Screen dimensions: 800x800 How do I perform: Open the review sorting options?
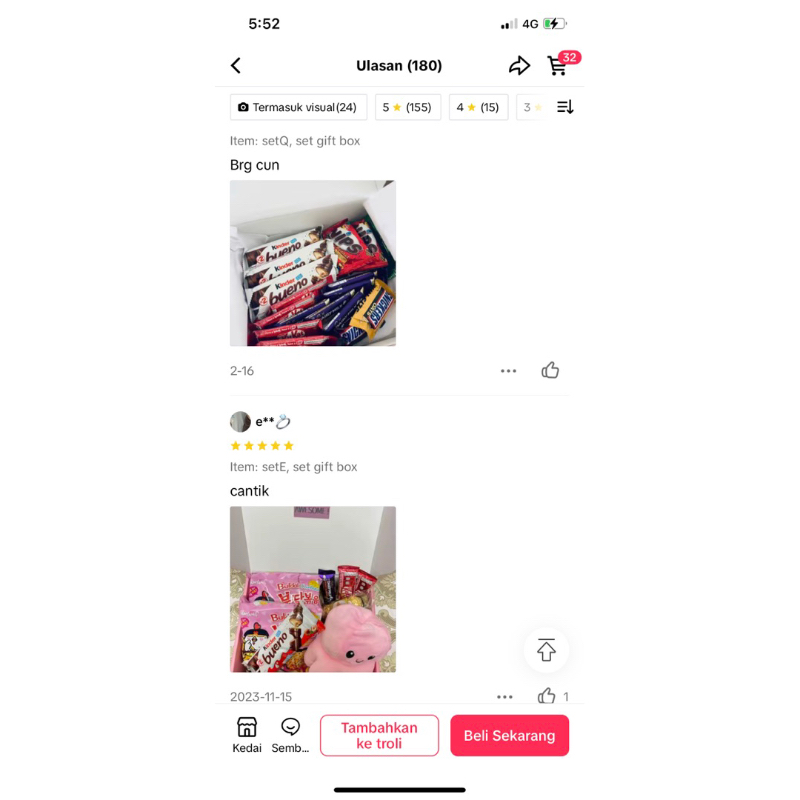565,107
